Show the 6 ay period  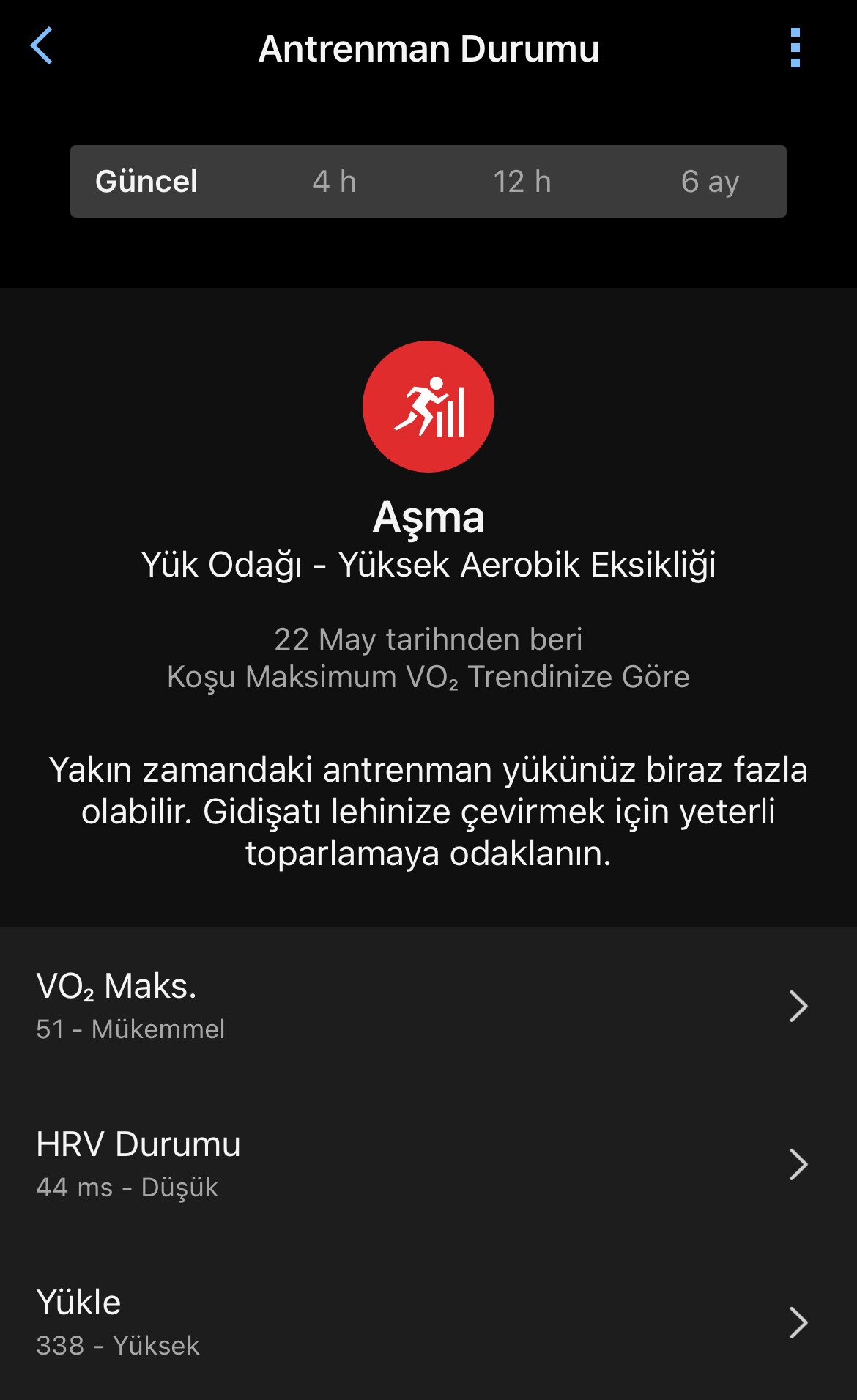coord(710,182)
